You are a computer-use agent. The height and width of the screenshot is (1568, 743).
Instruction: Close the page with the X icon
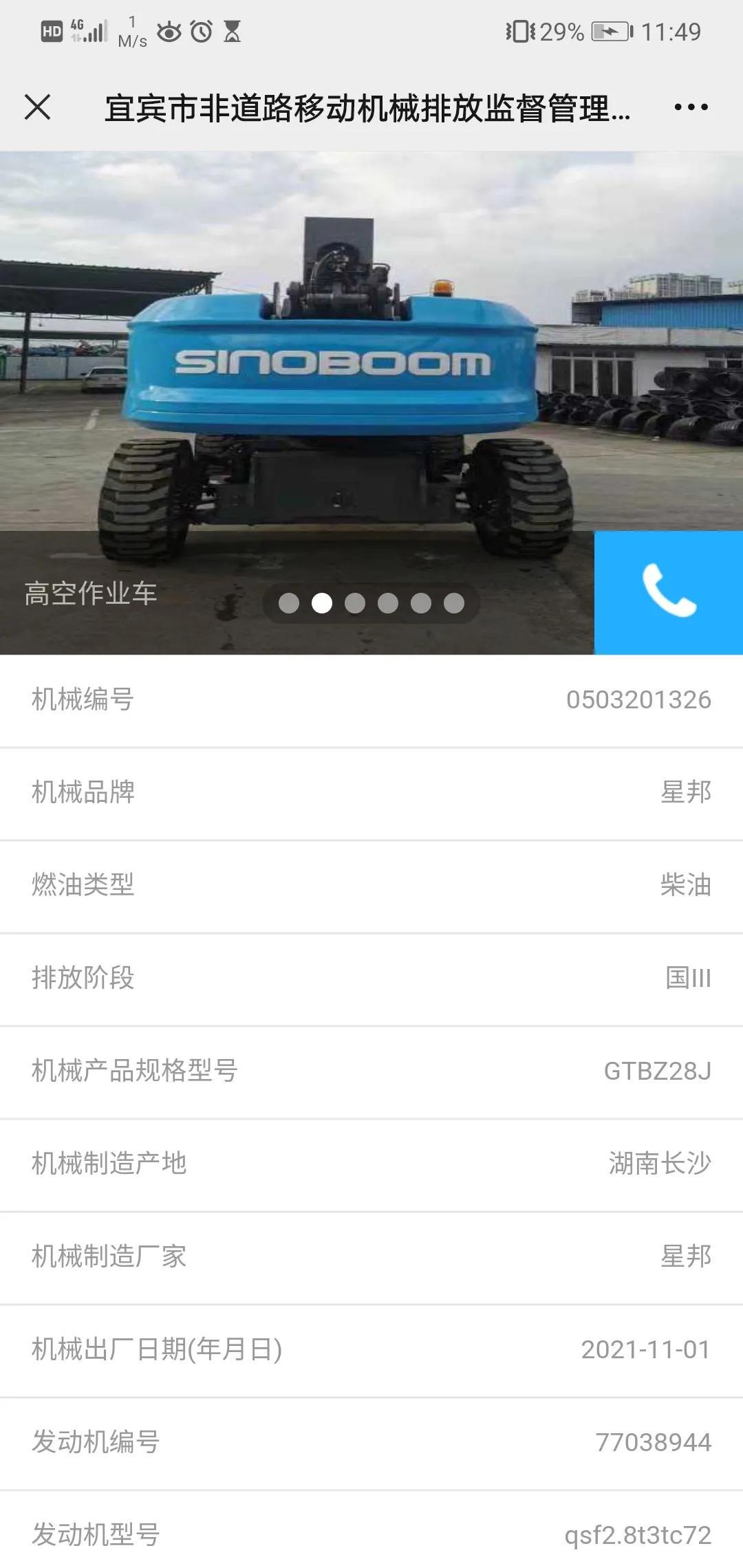click(37, 107)
